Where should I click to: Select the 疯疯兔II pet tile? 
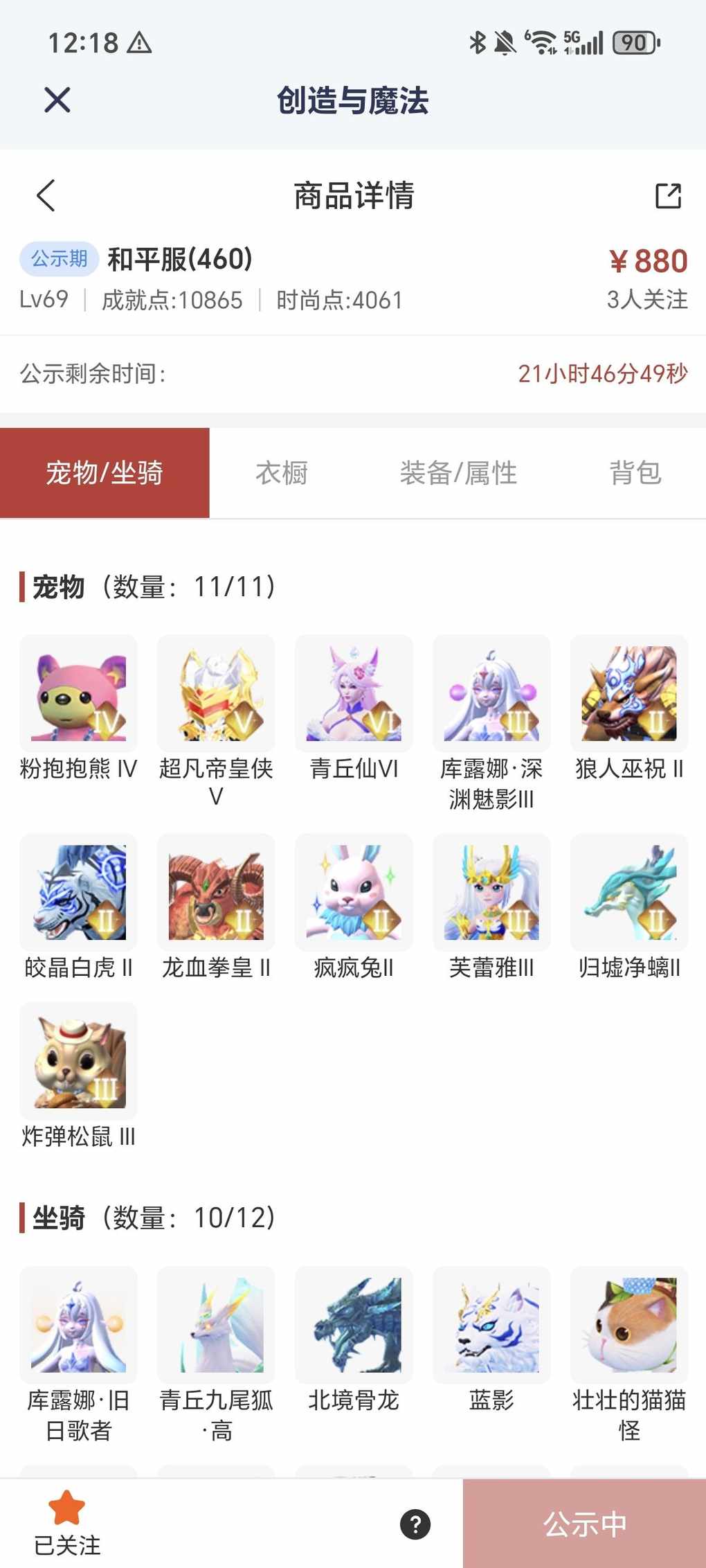[354, 892]
